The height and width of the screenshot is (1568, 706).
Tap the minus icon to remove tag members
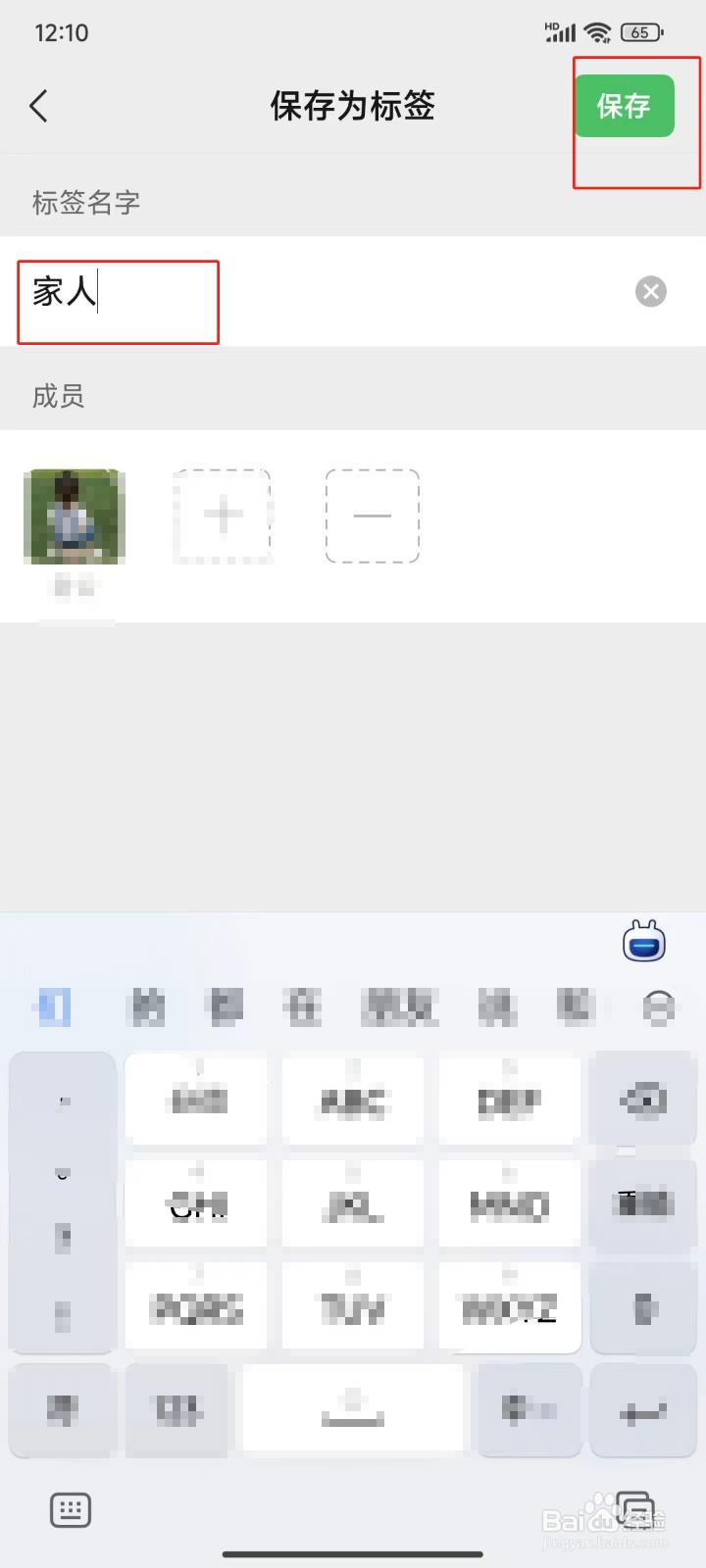373,515
